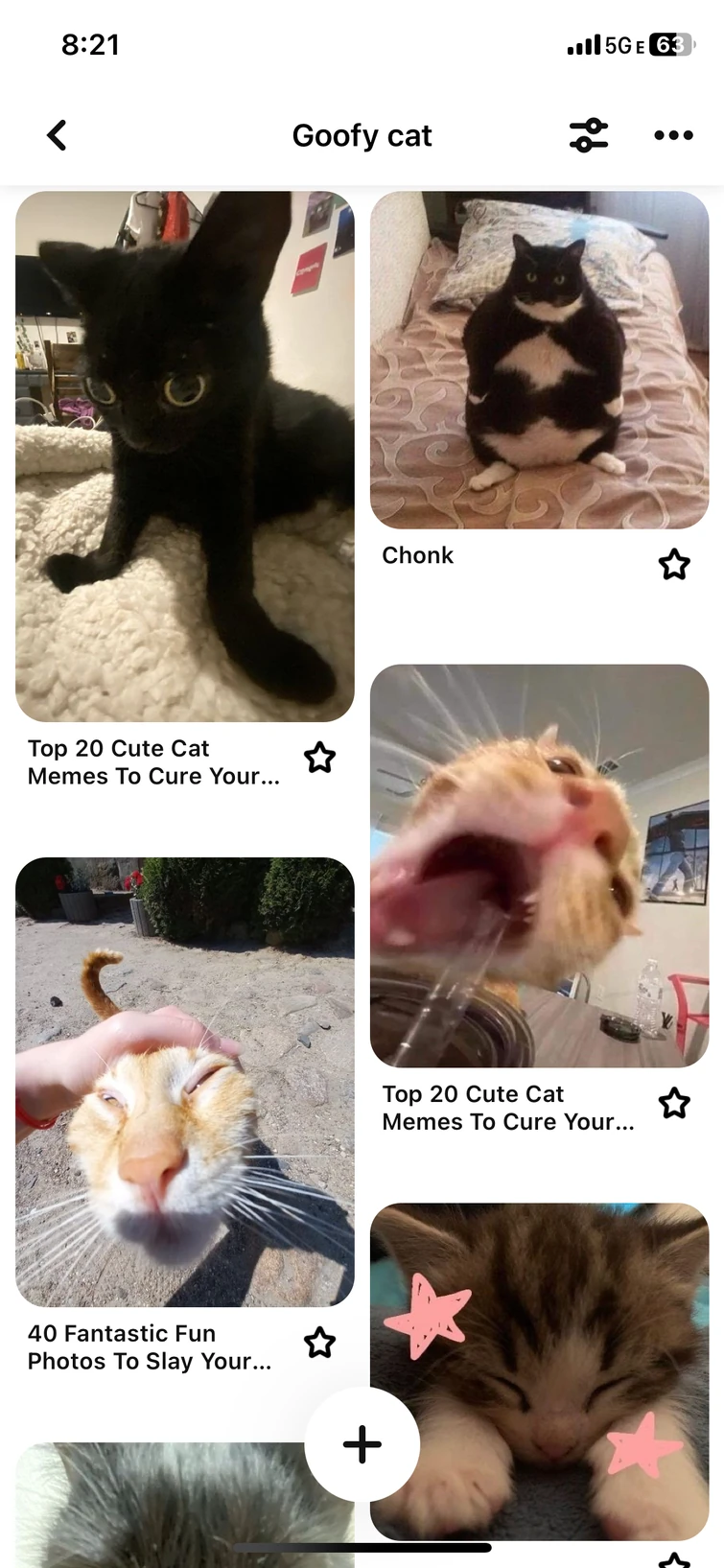Star the screaming orange cat meme pin

pyautogui.click(x=674, y=1104)
